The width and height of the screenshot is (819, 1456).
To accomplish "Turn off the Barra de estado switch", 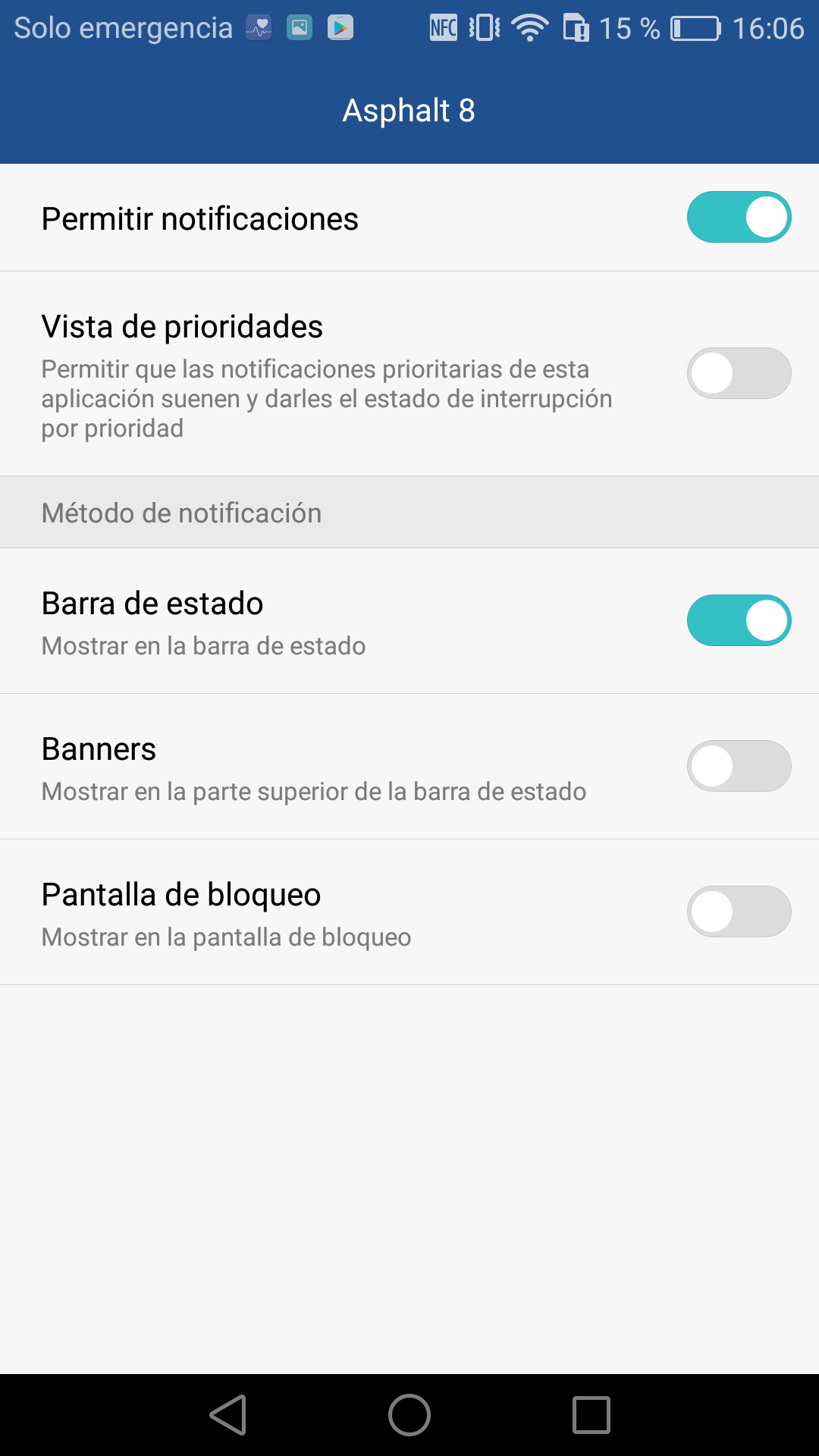I will tap(739, 620).
